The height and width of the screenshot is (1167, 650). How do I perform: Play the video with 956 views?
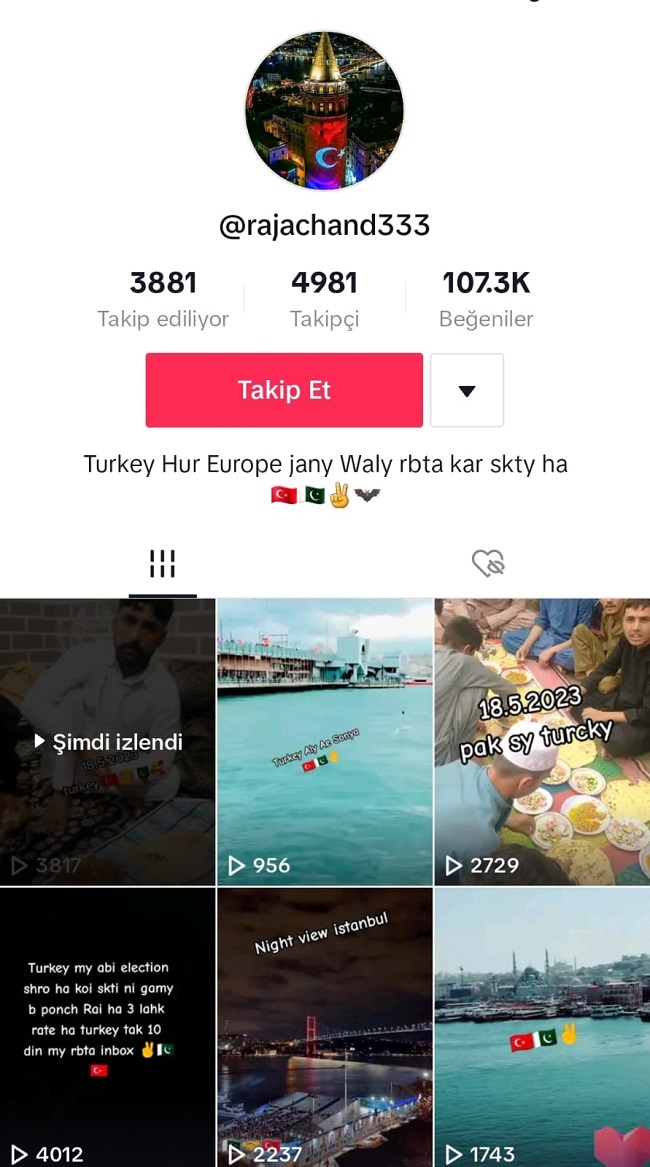click(x=324, y=742)
